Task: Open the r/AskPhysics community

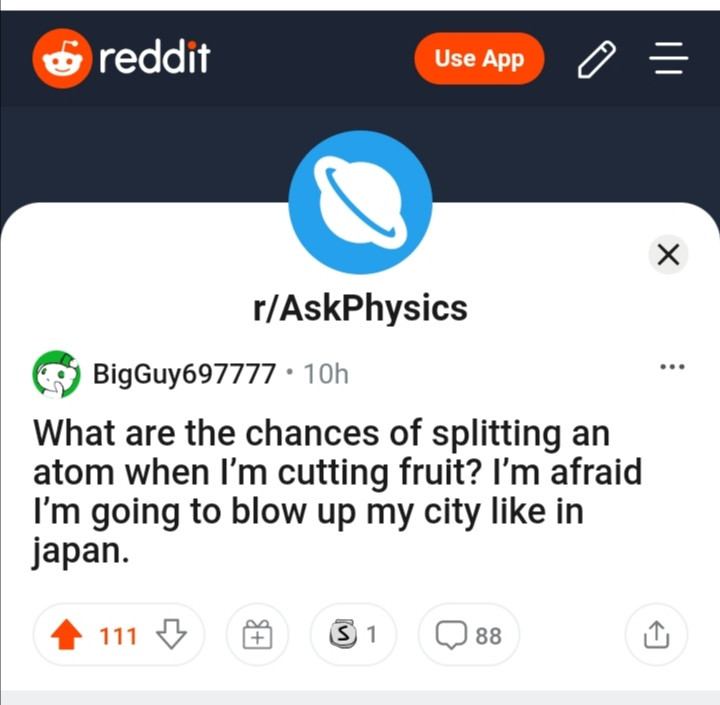Action: (x=360, y=308)
